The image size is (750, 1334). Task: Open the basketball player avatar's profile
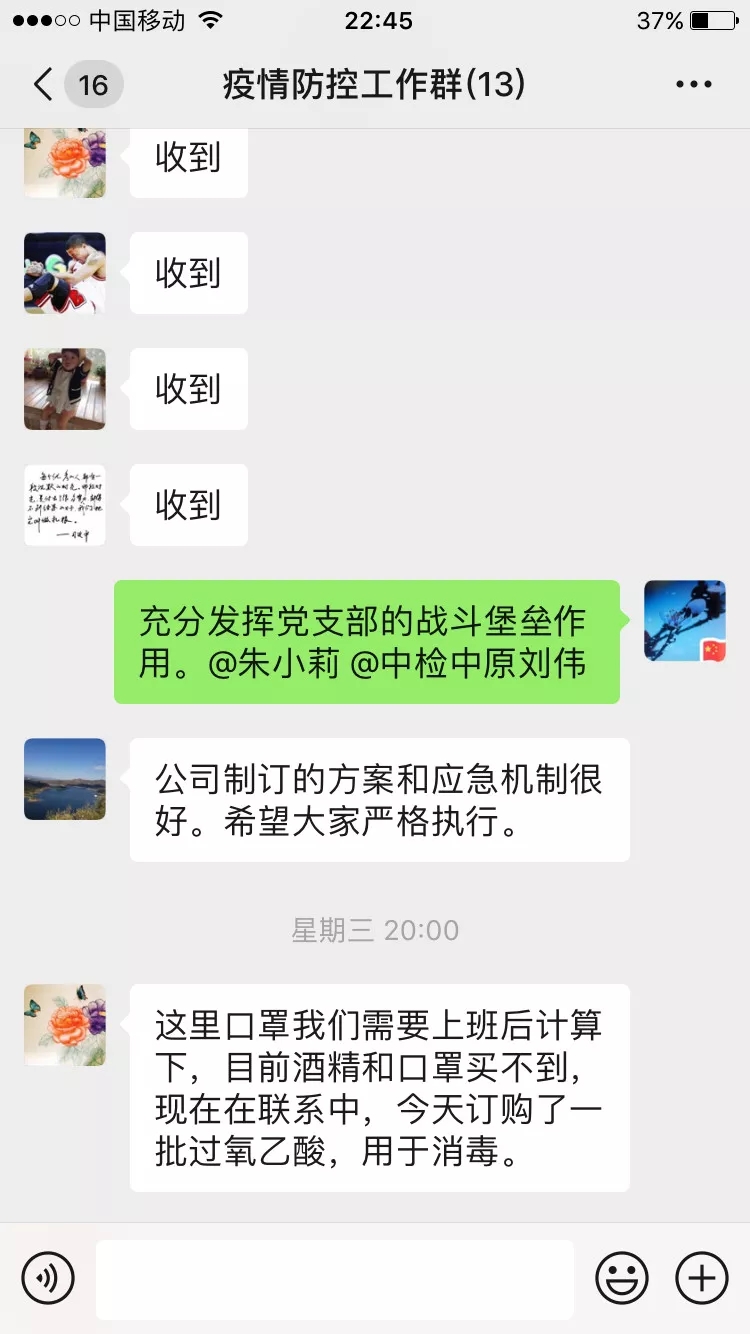tap(65, 273)
